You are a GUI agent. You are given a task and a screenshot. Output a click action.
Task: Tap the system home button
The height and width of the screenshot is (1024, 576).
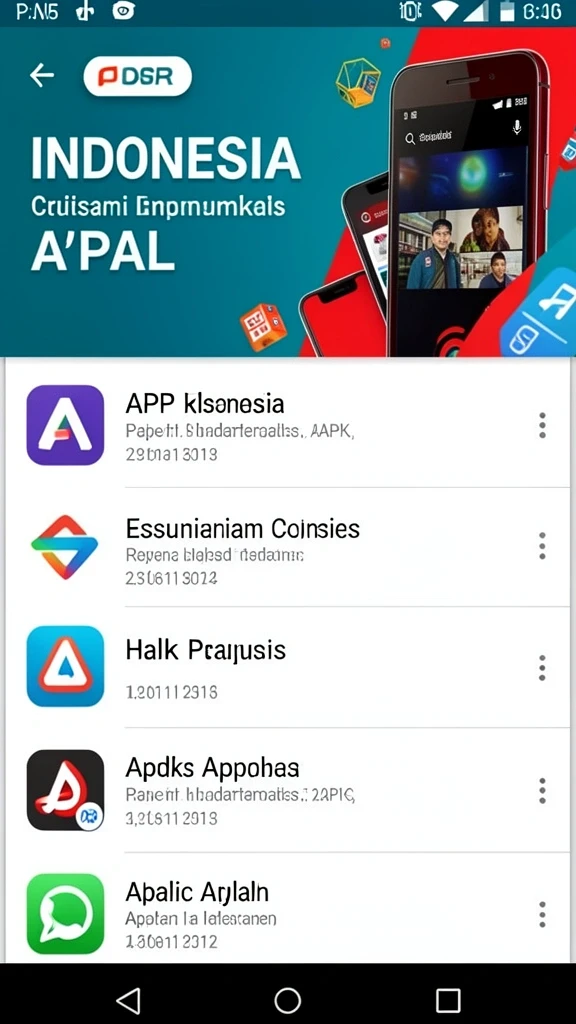[x=287, y=1000]
